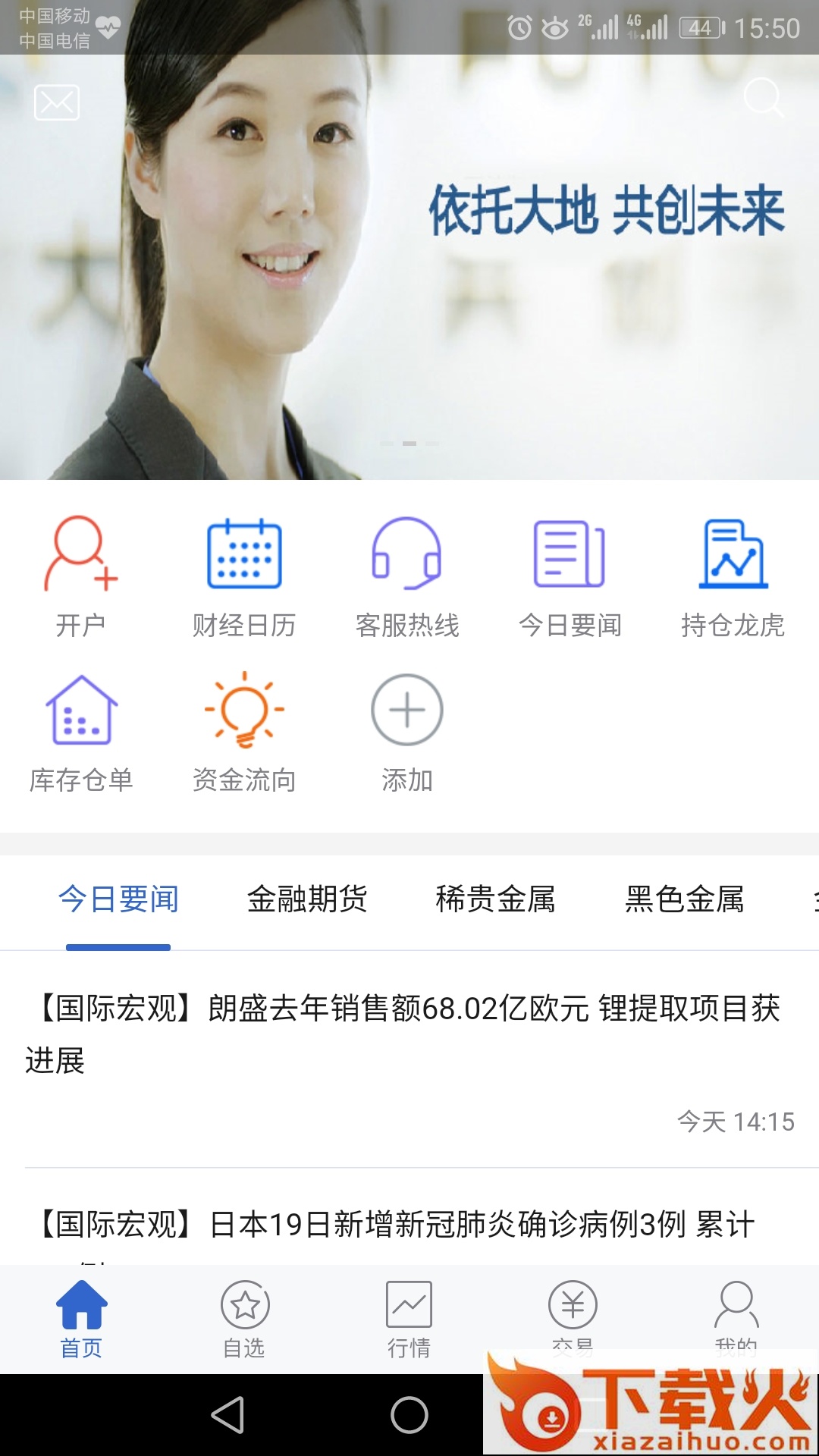
Task: Switch to the 稀贵金属 news tab
Action: click(x=495, y=900)
